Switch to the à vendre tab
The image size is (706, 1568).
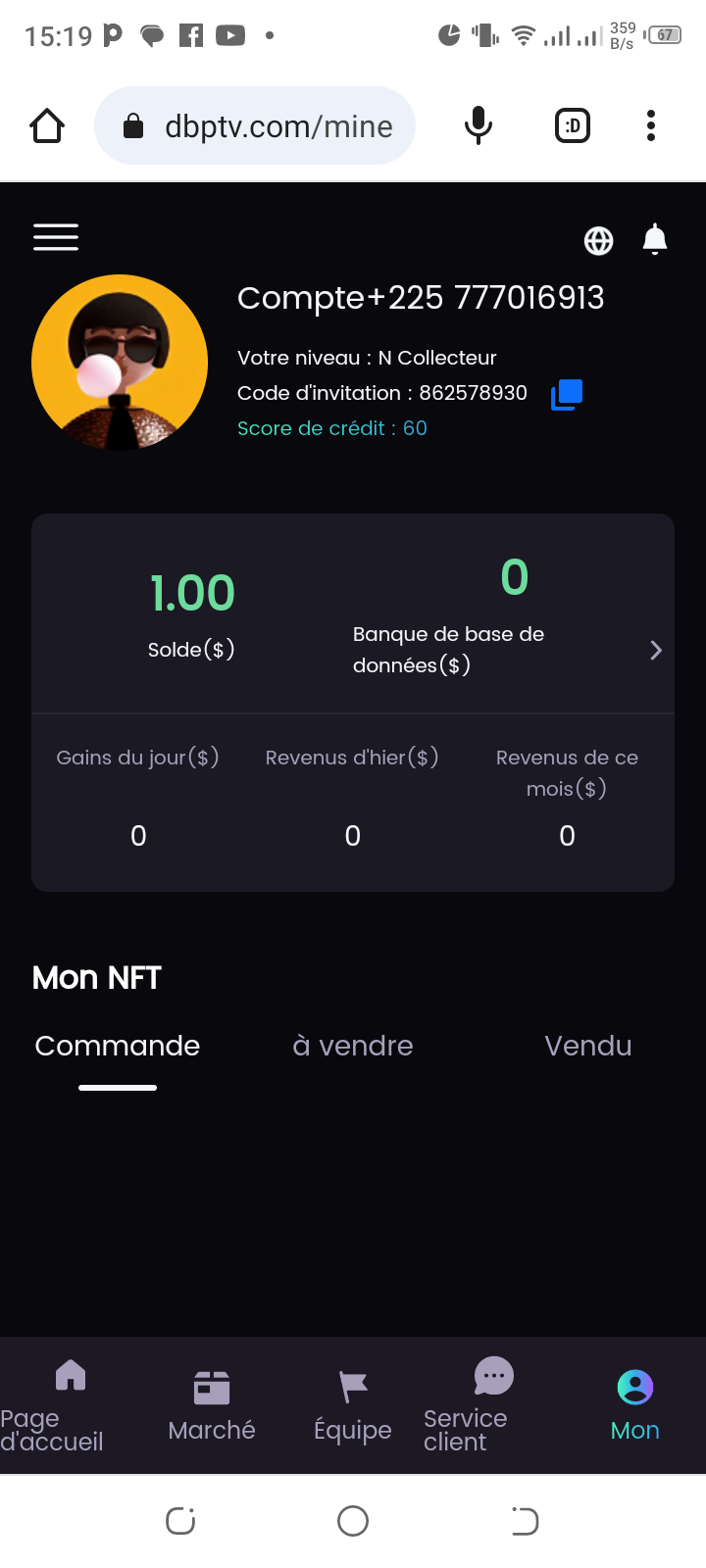point(353,1046)
